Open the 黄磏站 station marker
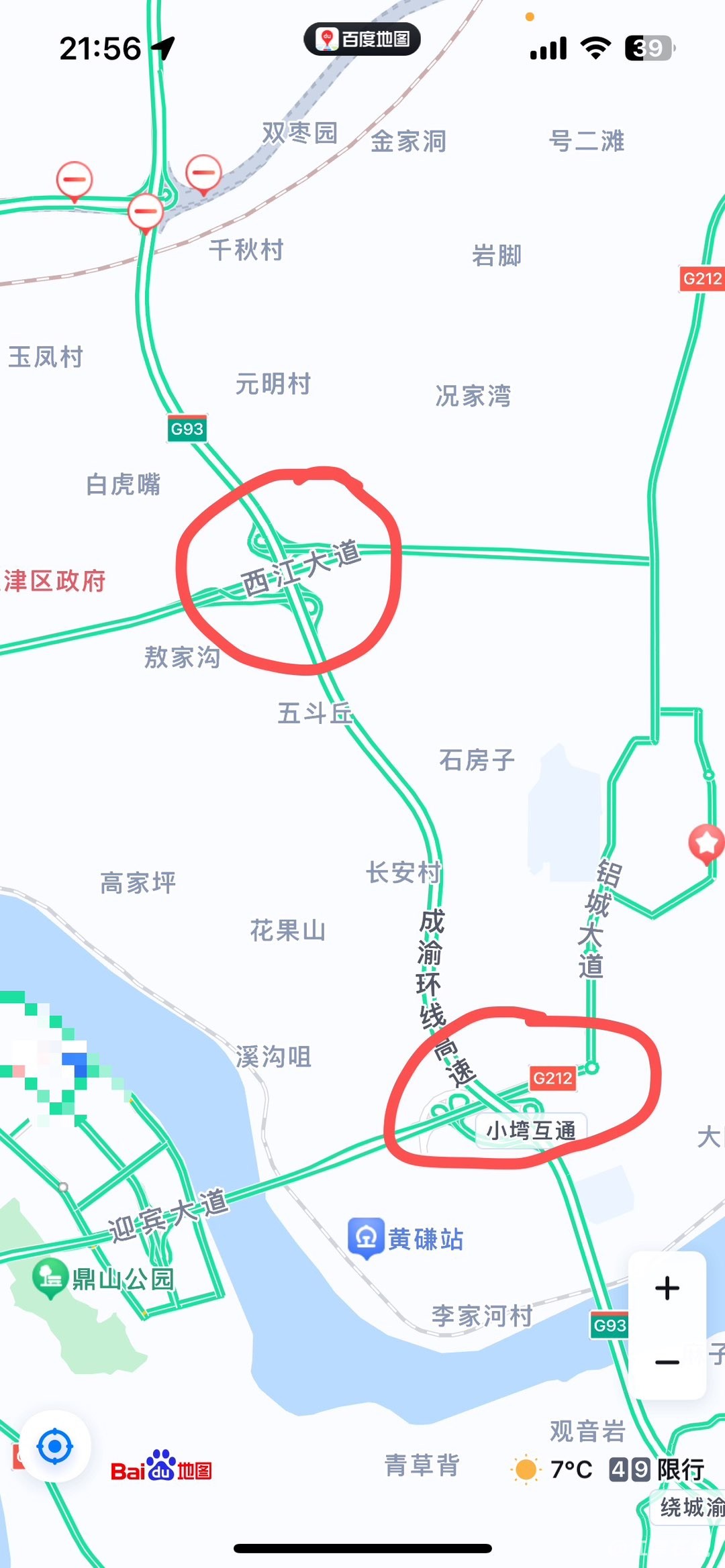Viewport: 725px width, 1568px height. pos(367,1238)
